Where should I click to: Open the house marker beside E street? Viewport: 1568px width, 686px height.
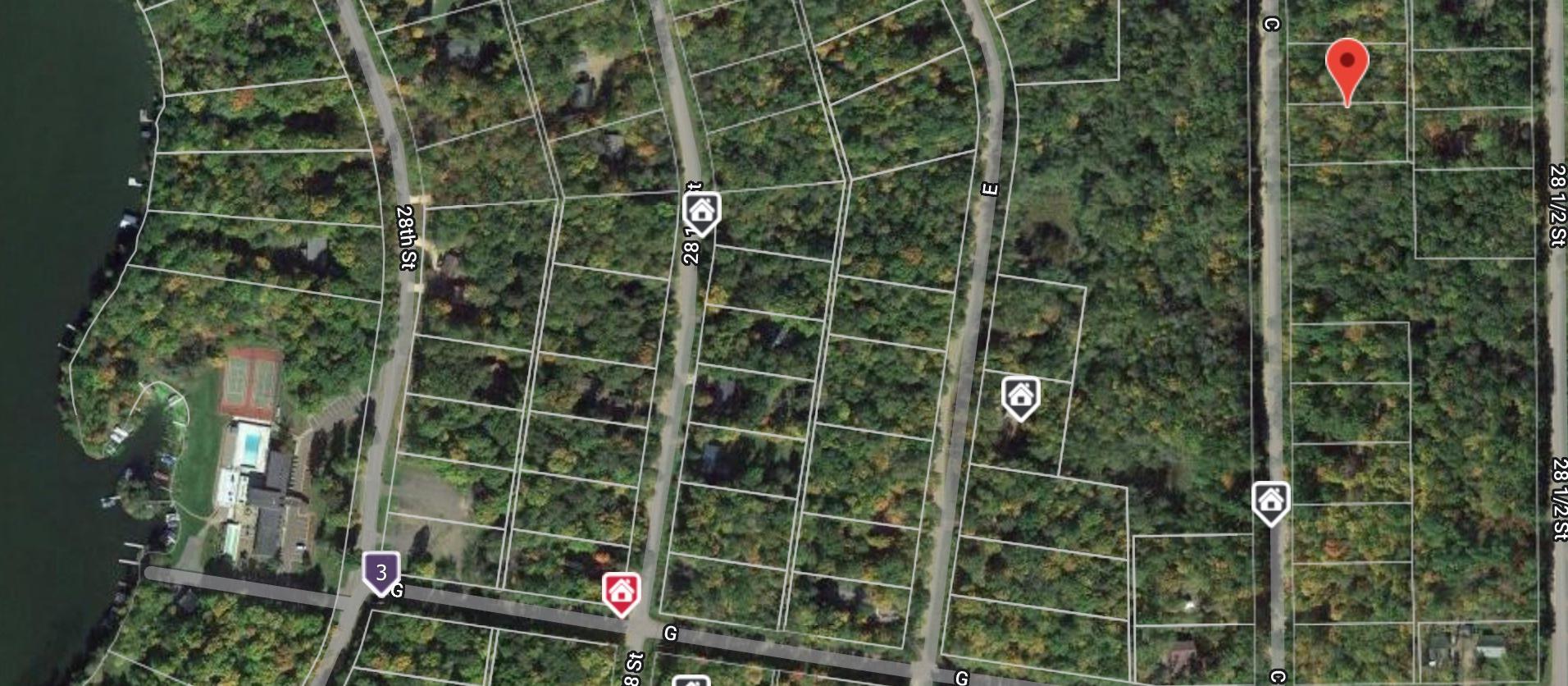[x=1020, y=397]
